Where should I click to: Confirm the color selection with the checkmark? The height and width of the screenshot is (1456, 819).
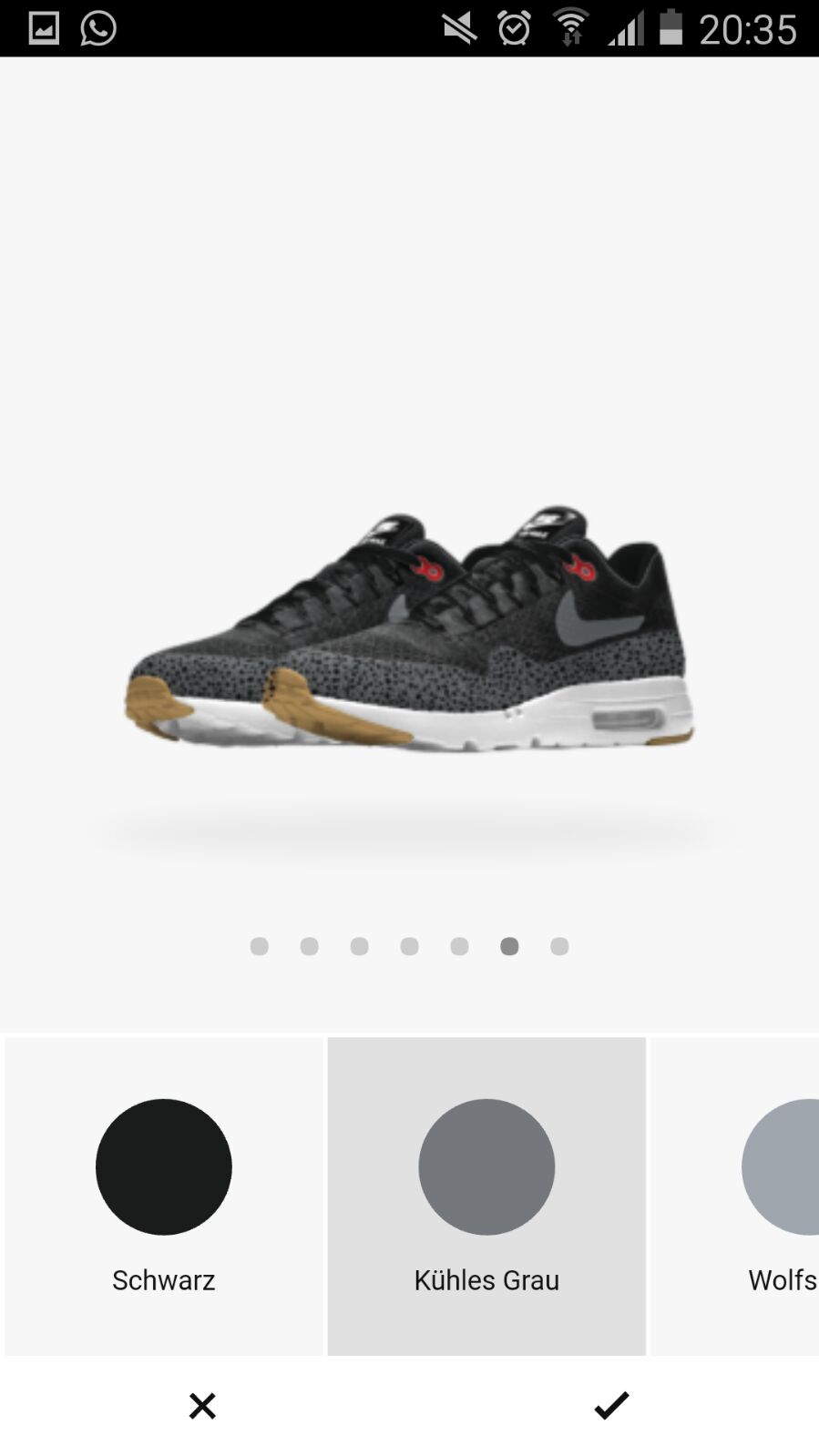(x=611, y=1406)
